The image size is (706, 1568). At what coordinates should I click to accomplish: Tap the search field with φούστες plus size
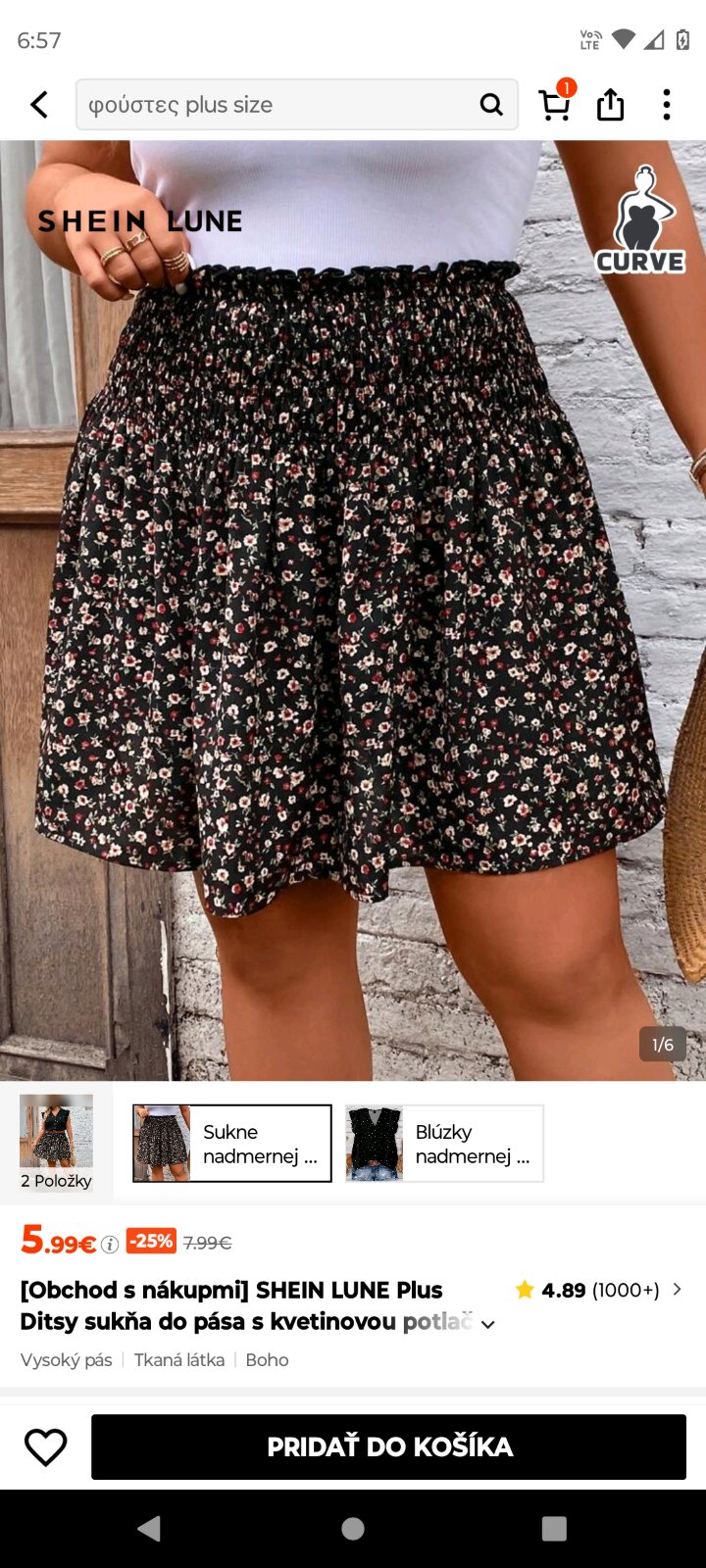tap(275, 105)
